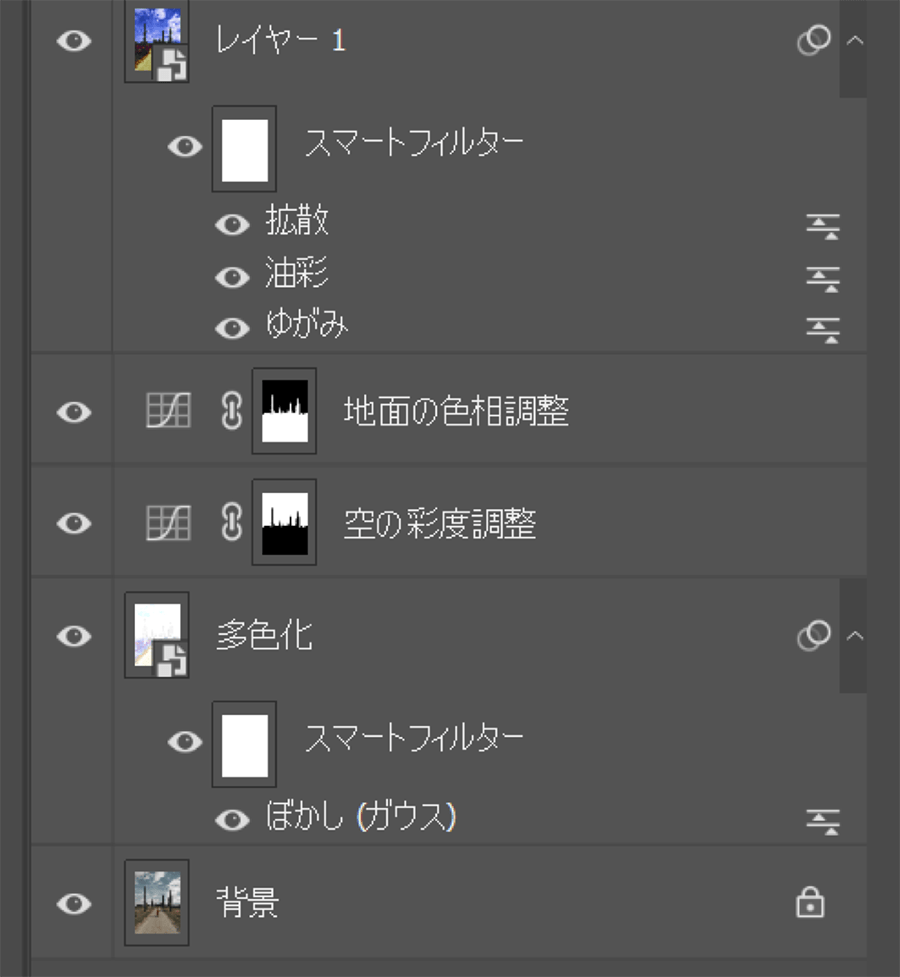Viewport: 900px width, 977px height.
Task: Hide the 地面の色相調整 layer
Action: click(74, 412)
